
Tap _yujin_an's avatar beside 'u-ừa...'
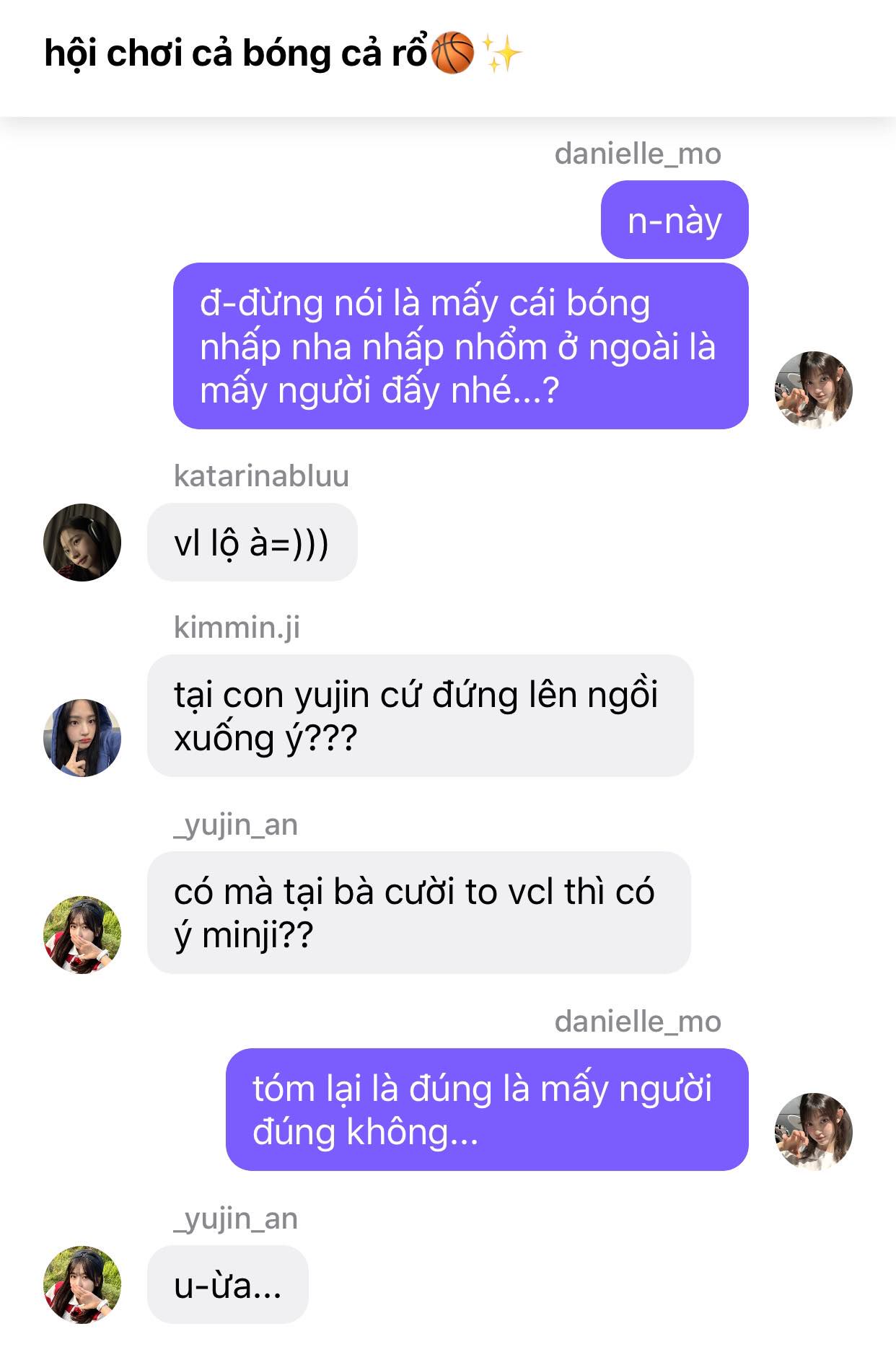click(82, 1285)
